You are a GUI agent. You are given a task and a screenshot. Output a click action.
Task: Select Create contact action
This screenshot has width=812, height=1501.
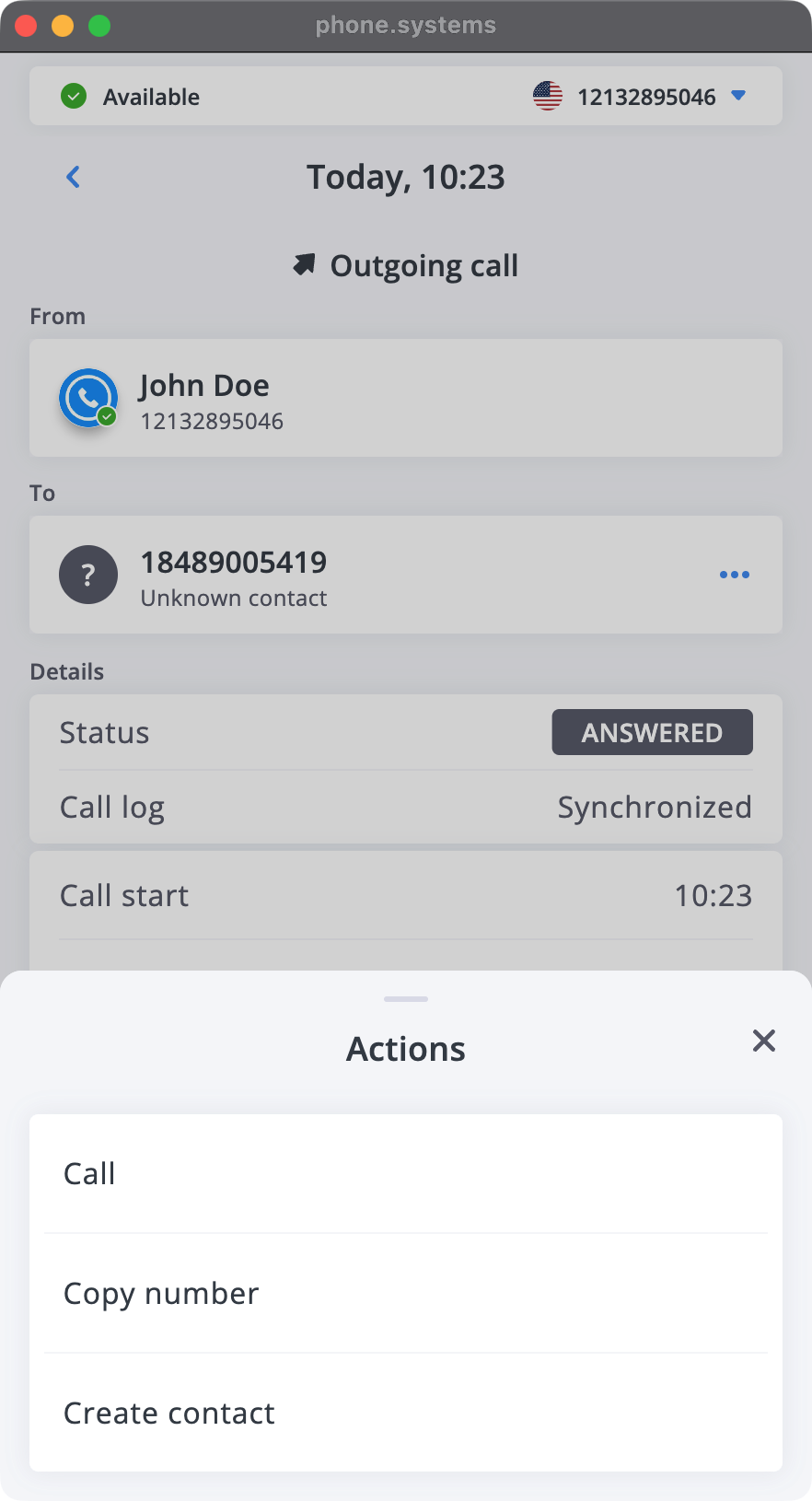(405, 1413)
